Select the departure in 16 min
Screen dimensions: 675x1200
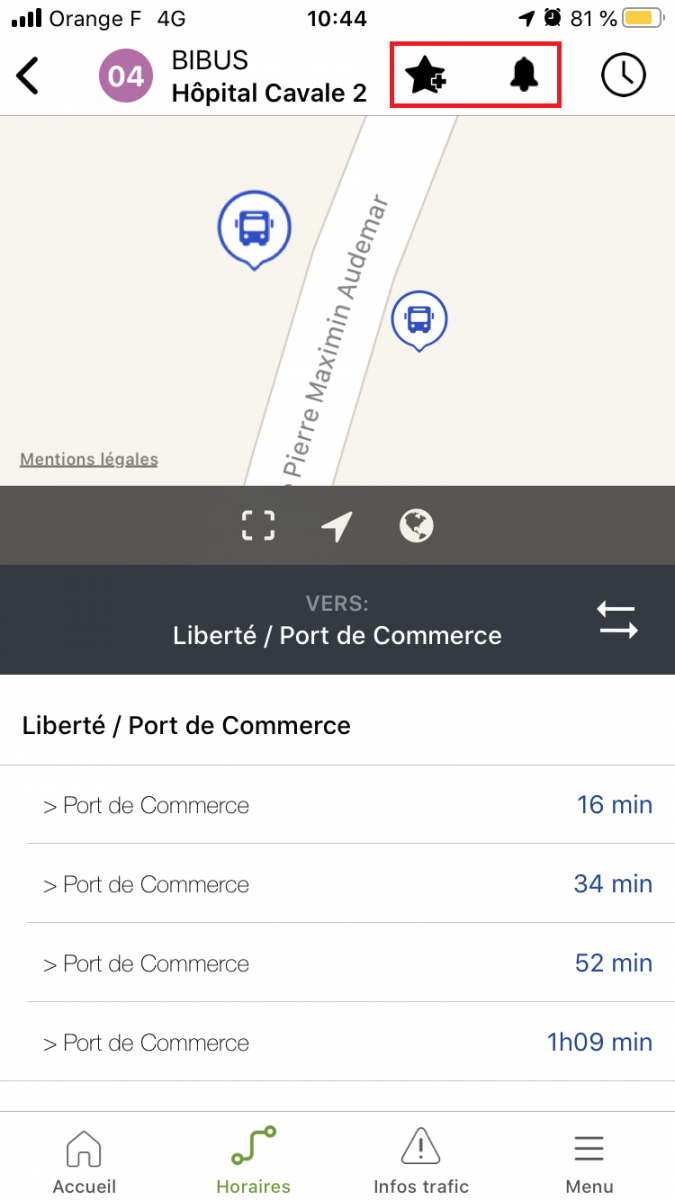pyautogui.click(x=340, y=805)
